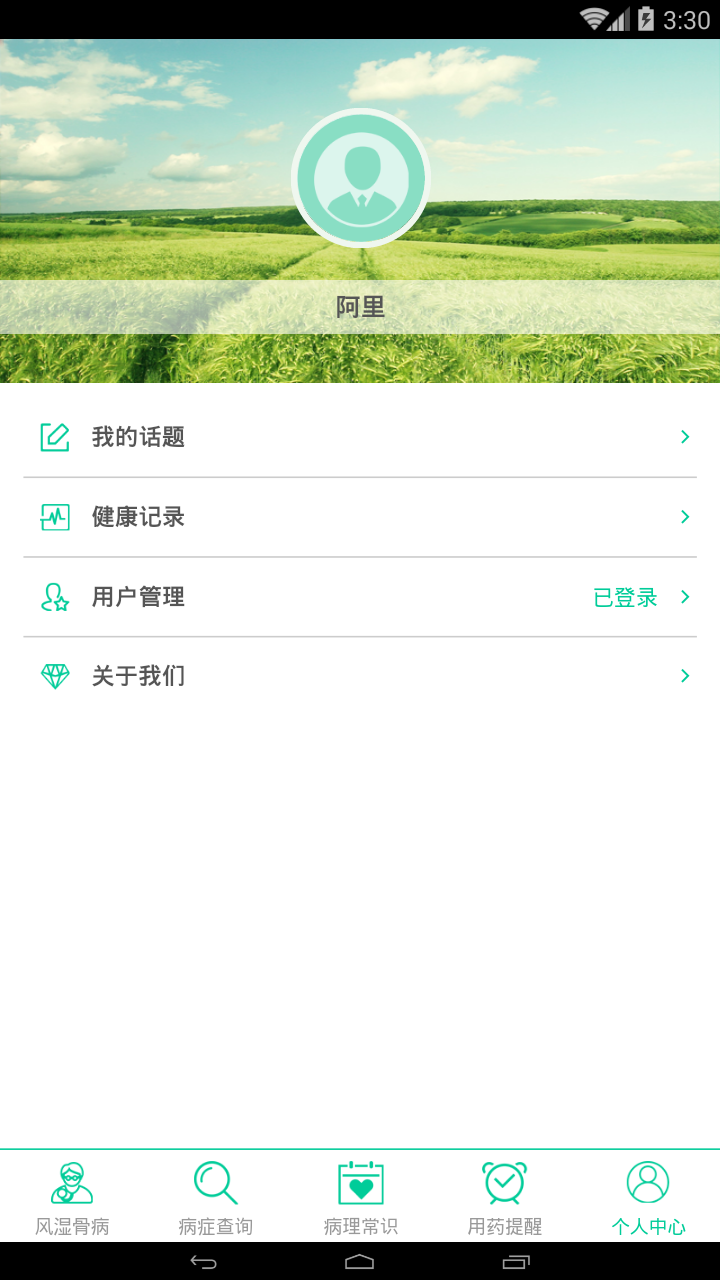720x1280 pixels.
Task: Open 健康记录 health records
Action: pyautogui.click(x=360, y=517)
